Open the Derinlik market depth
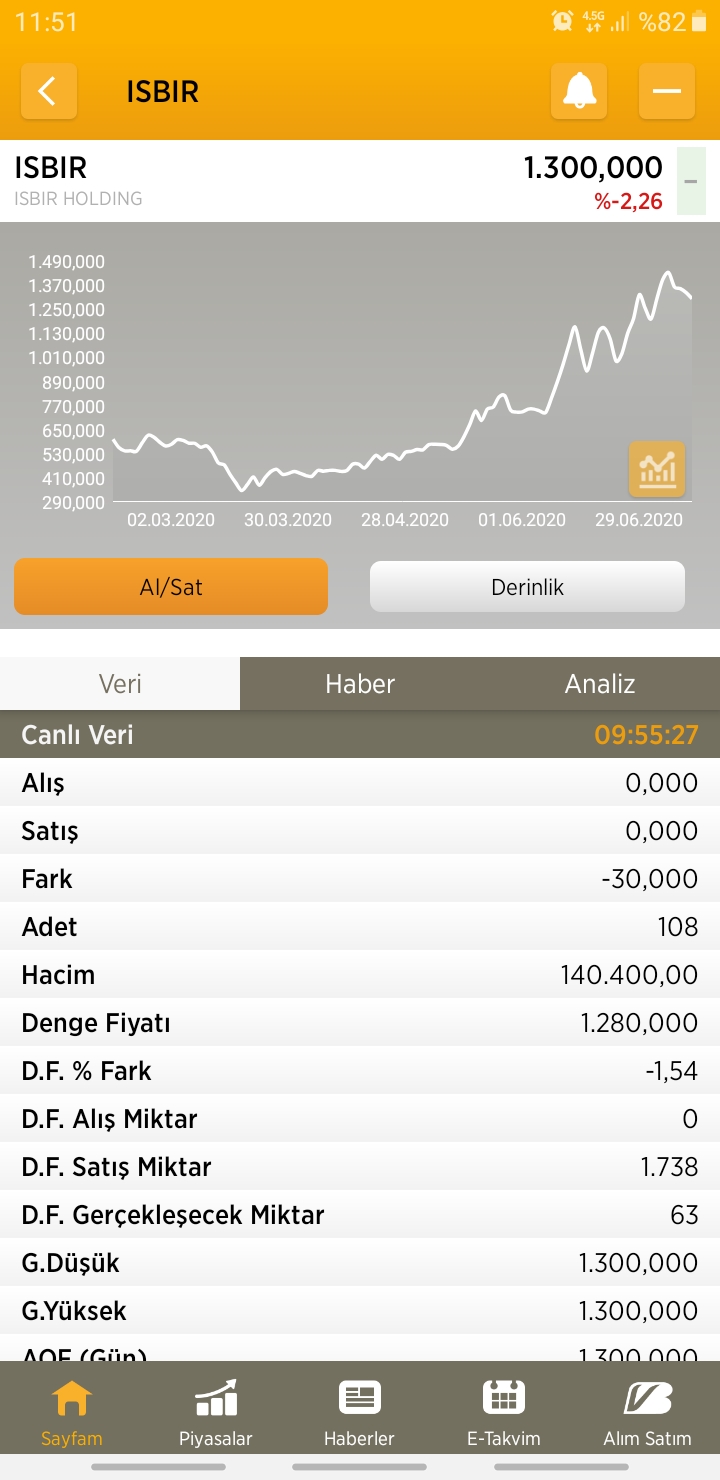The height and width of the screenshot is (1480, 720). [528, 586]
